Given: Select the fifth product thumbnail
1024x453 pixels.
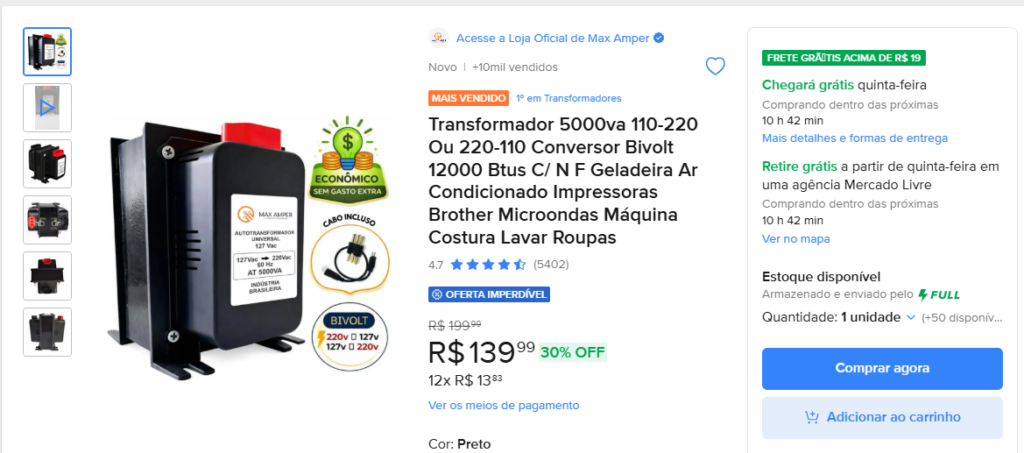Looking at the screenshot, I should point(47,275).
